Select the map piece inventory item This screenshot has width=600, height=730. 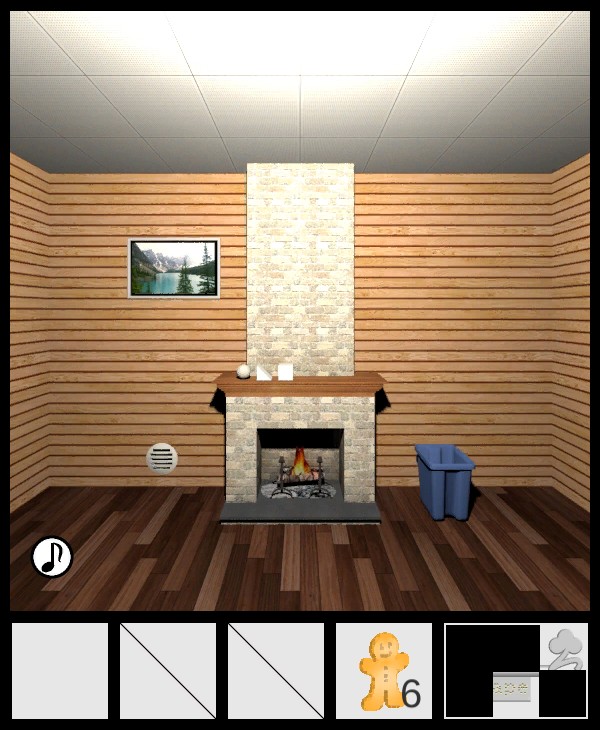516,671
